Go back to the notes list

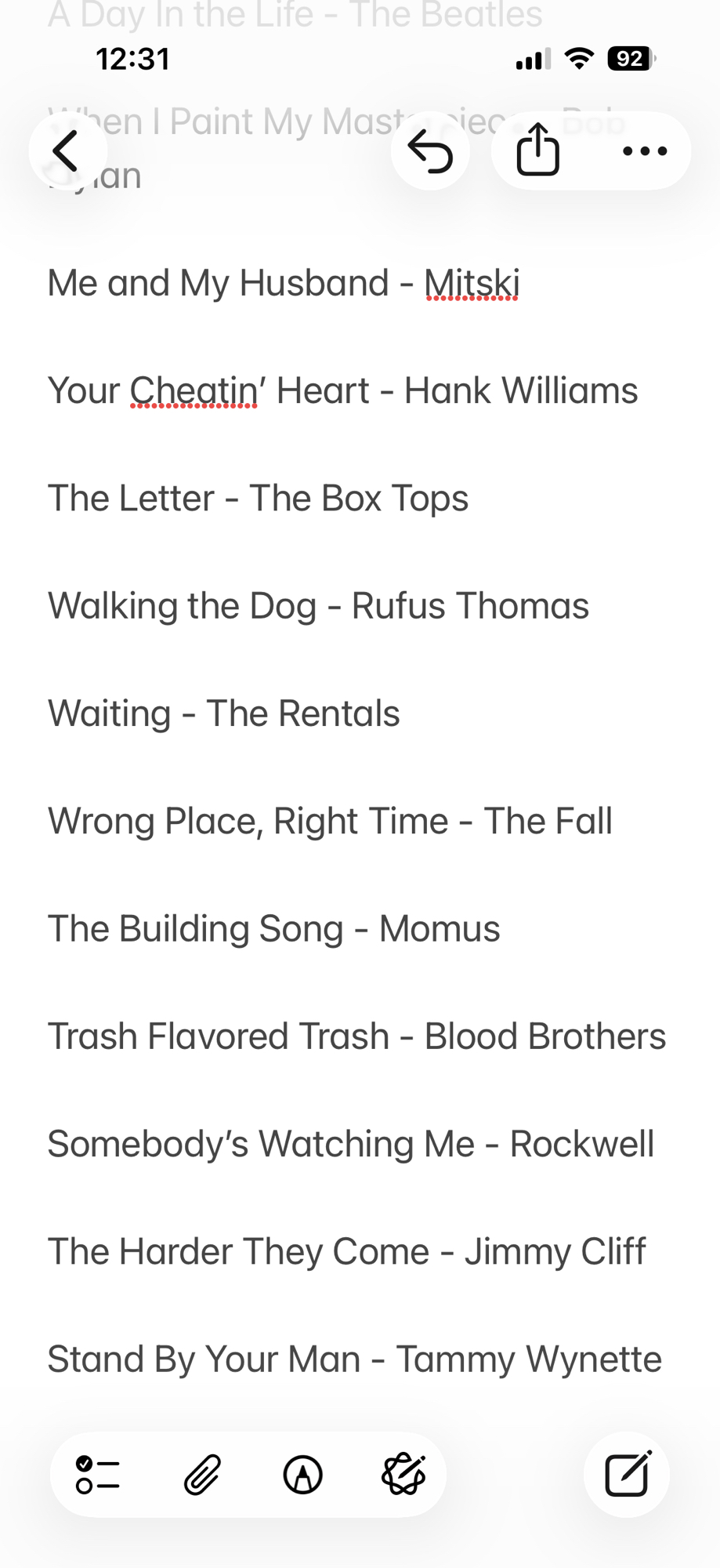[67, 151]
